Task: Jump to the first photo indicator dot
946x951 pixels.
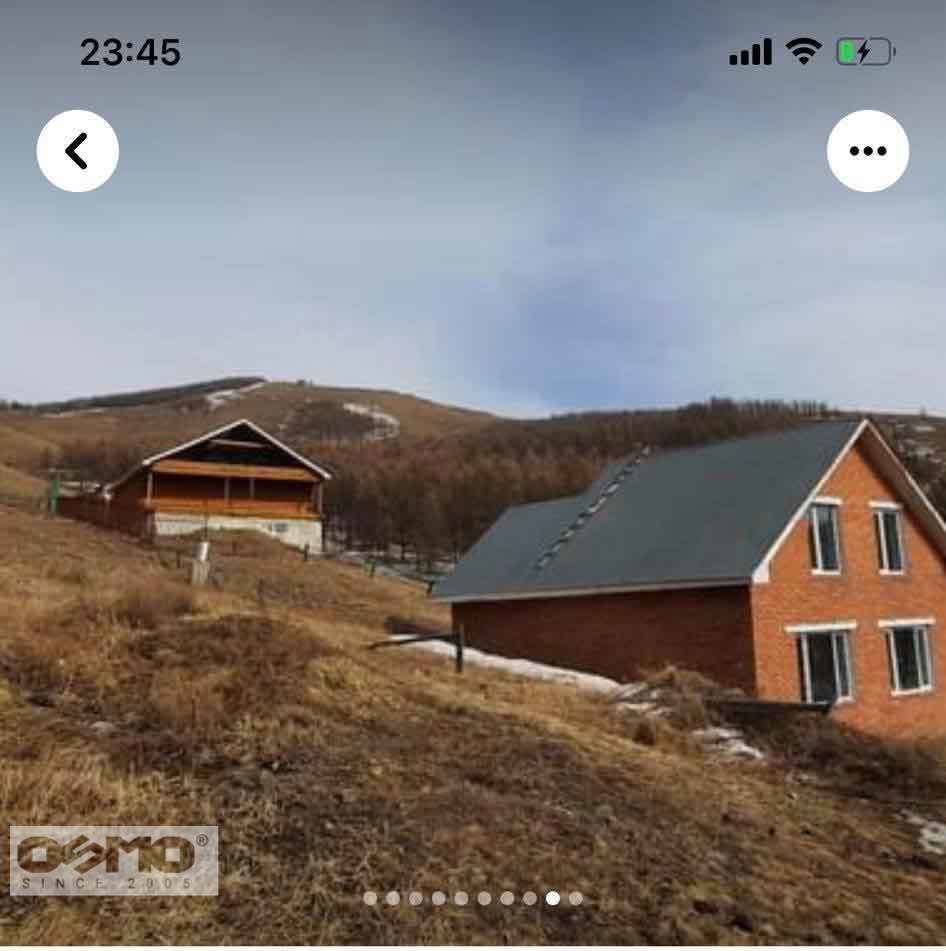Action: coord(370,898)
